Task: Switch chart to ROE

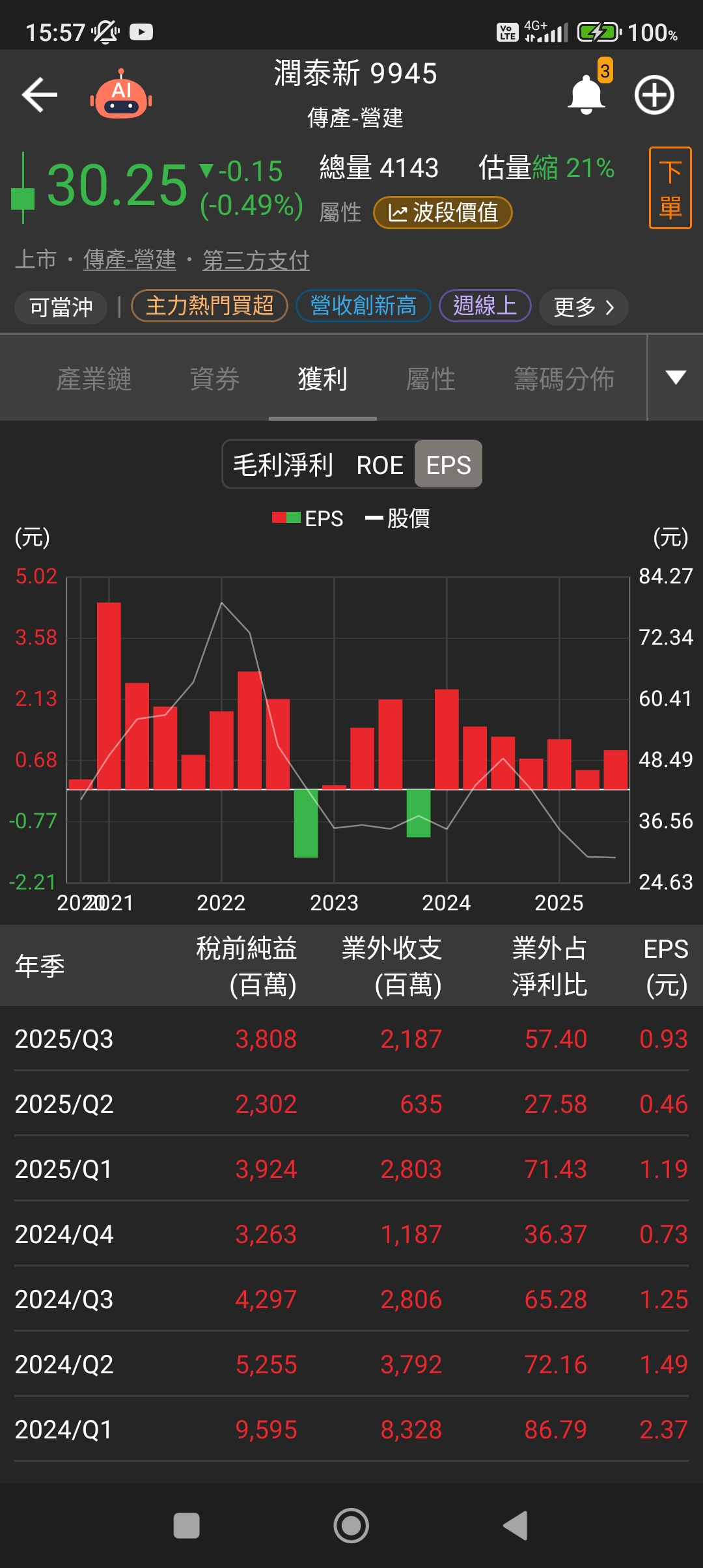Action: [379, 465]
